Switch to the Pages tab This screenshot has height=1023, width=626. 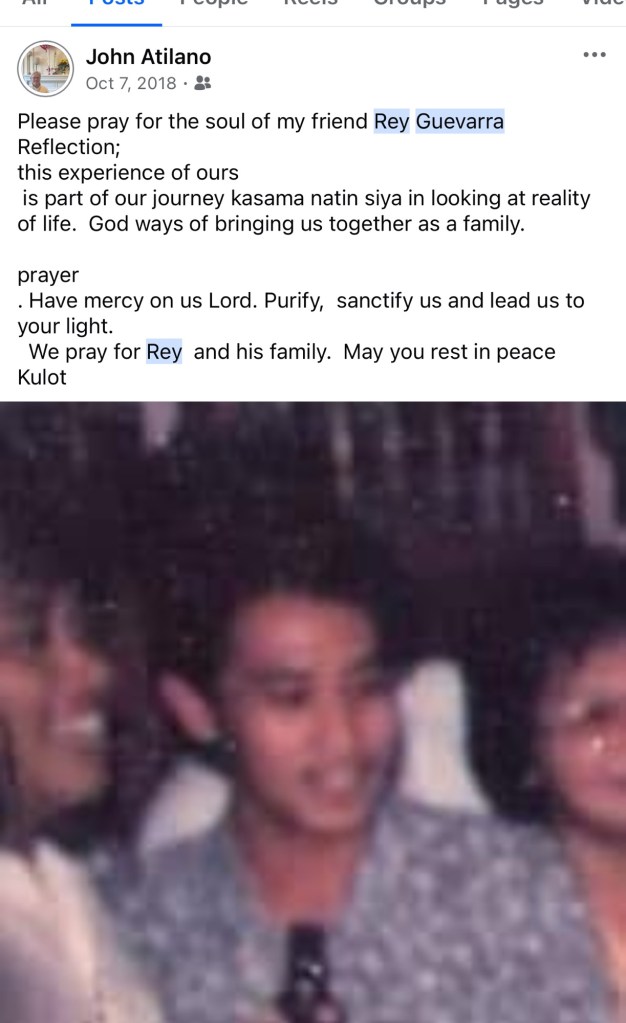tap(512, 4)
